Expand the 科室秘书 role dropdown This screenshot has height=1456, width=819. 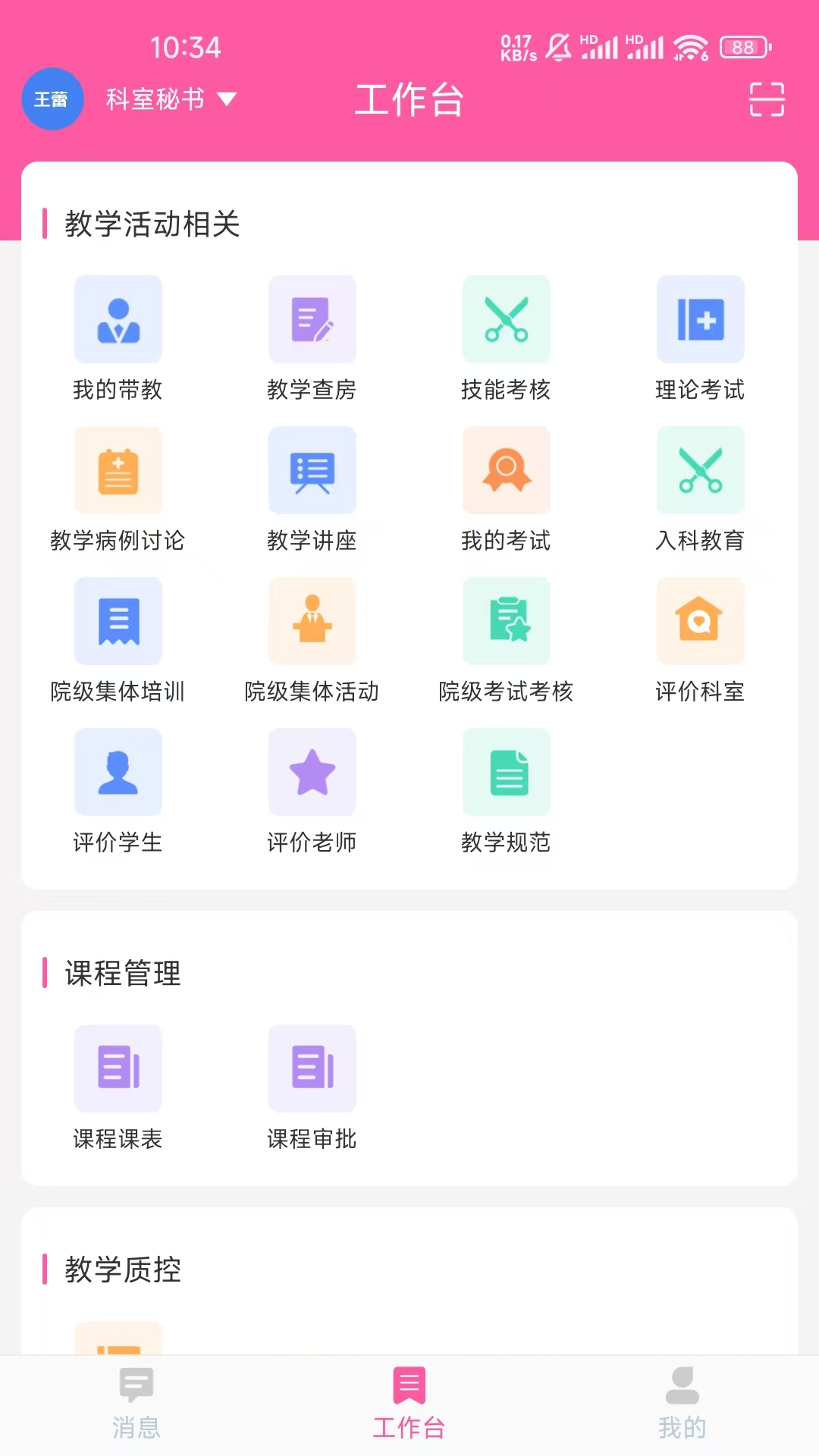(168, 99)
